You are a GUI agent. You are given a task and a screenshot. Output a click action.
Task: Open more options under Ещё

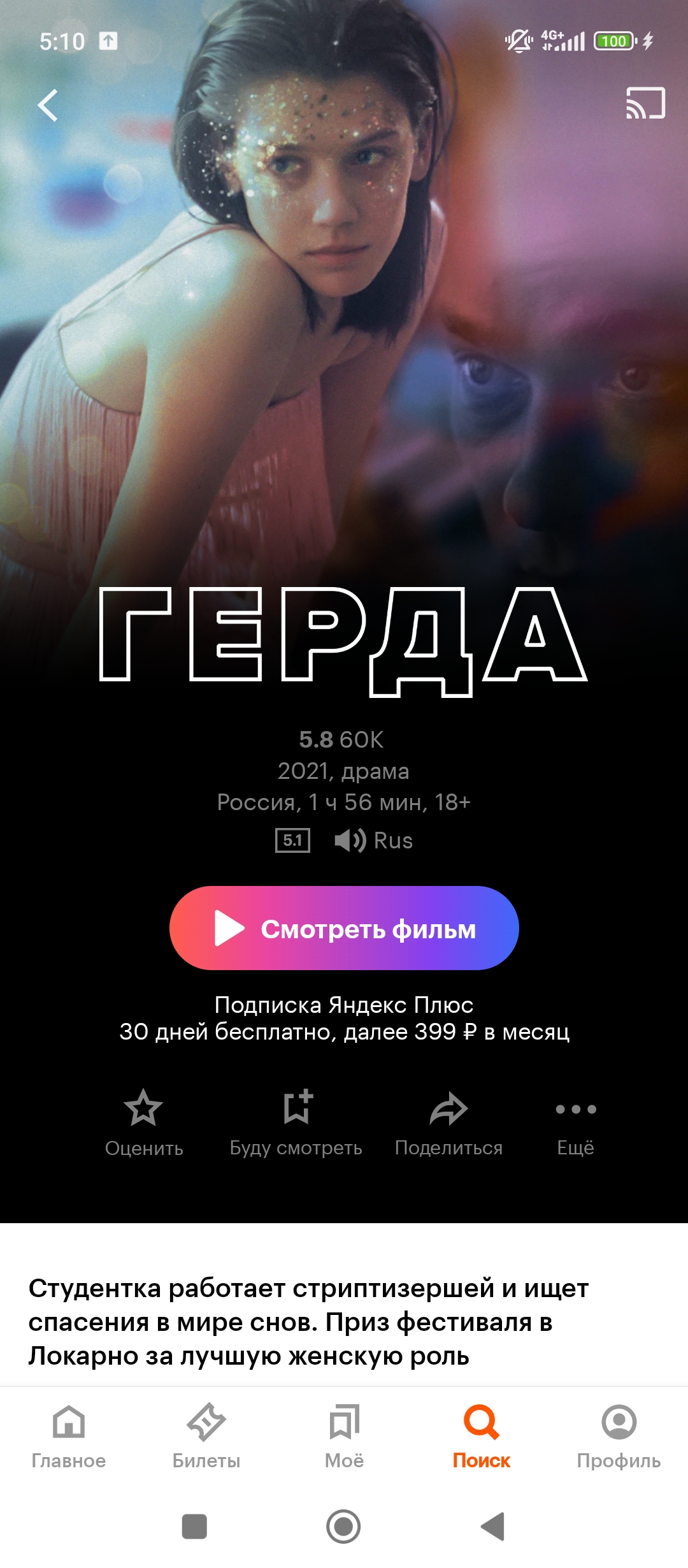[576, 1123]
